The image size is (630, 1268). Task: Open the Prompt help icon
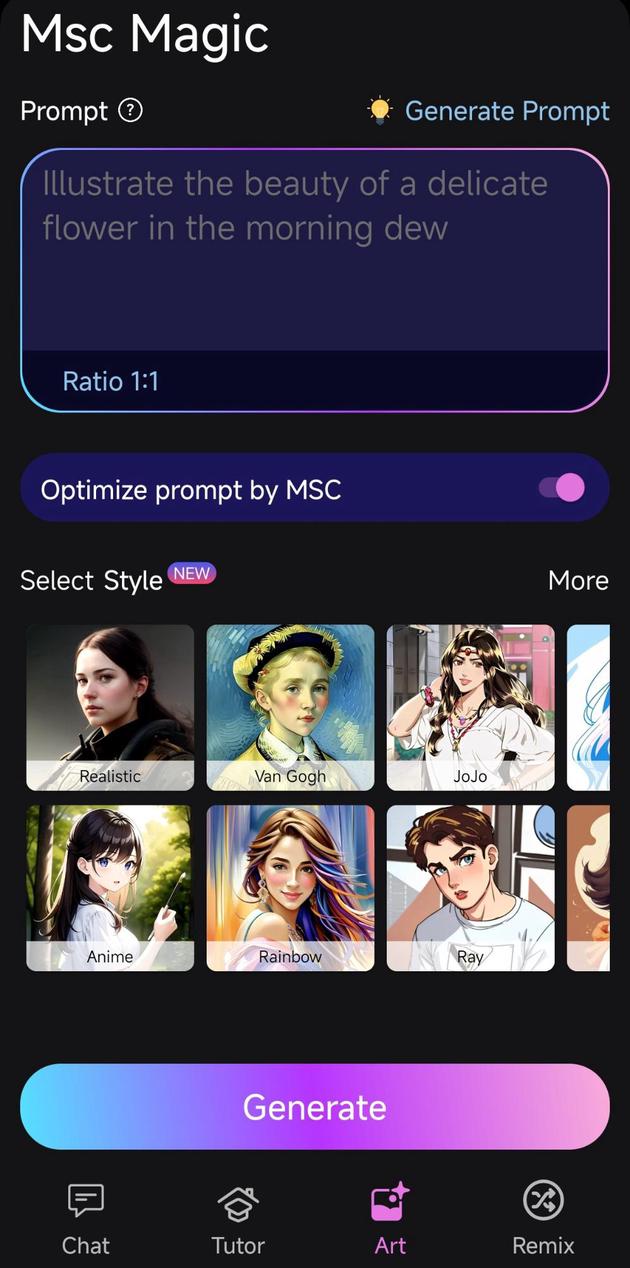point(130,110)
